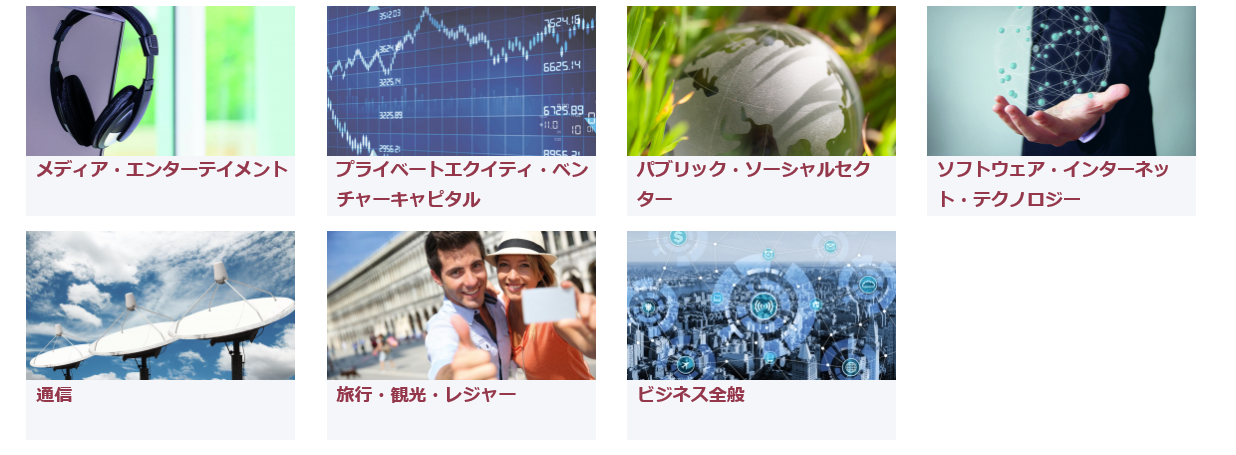Select the パブリック・ソーシャルセクター tile

point(761,110)
